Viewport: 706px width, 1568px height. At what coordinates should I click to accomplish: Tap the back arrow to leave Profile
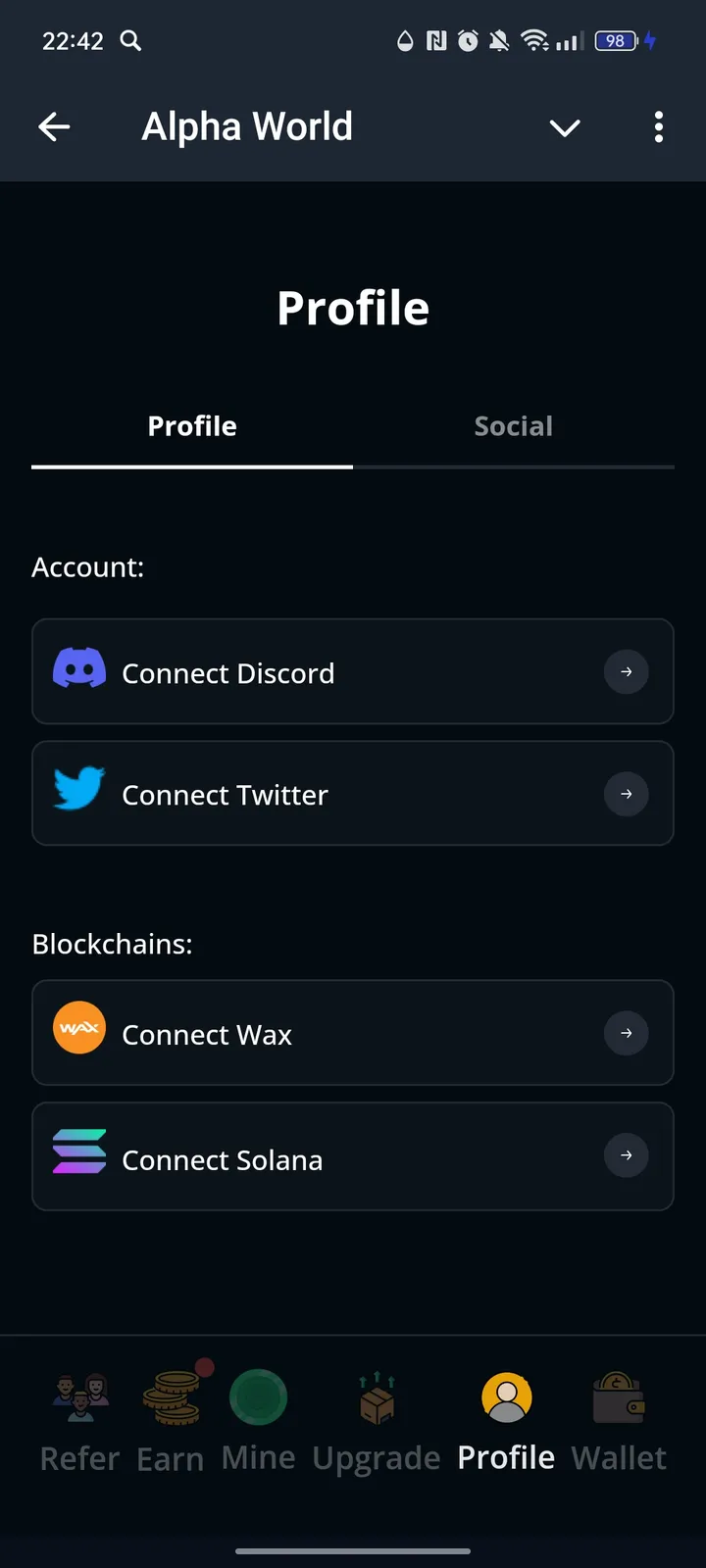pos(54,127)
